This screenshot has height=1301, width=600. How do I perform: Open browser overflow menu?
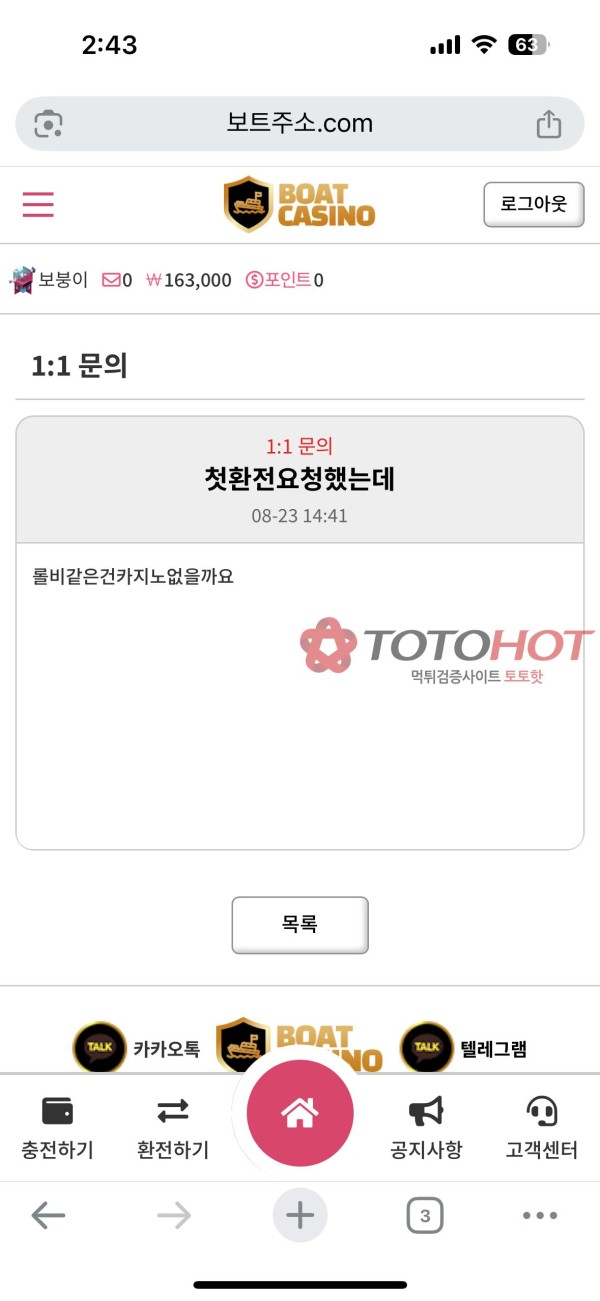[540, 1216]
